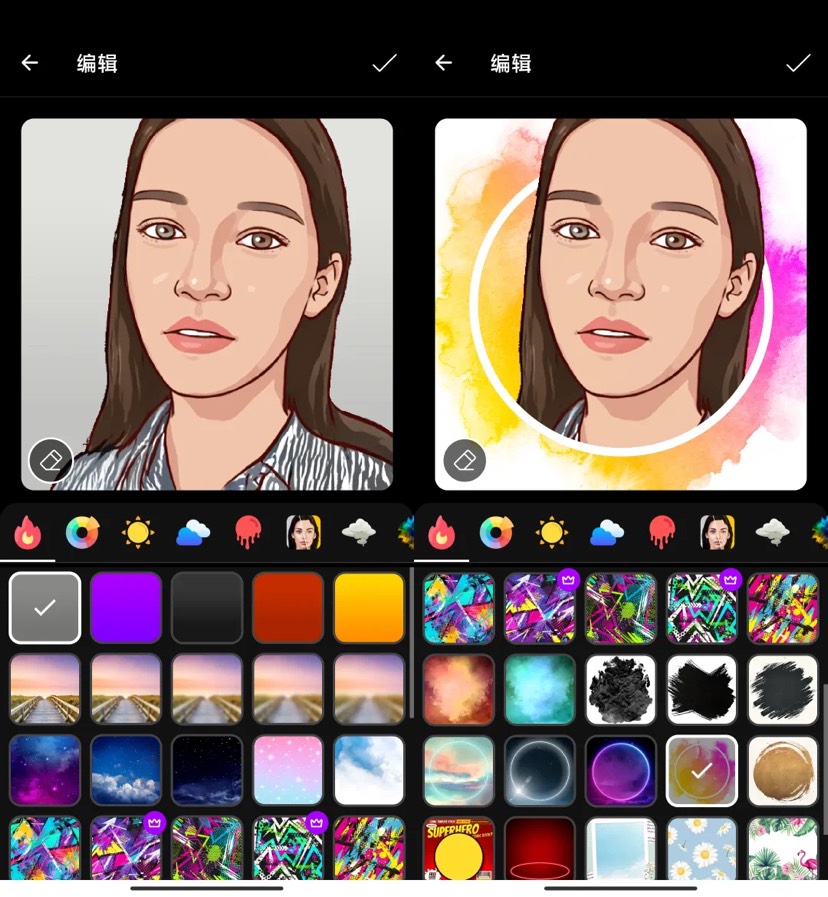Pick the yellow-orange gradient background swatch
The image size is (828, 897).
369,607
